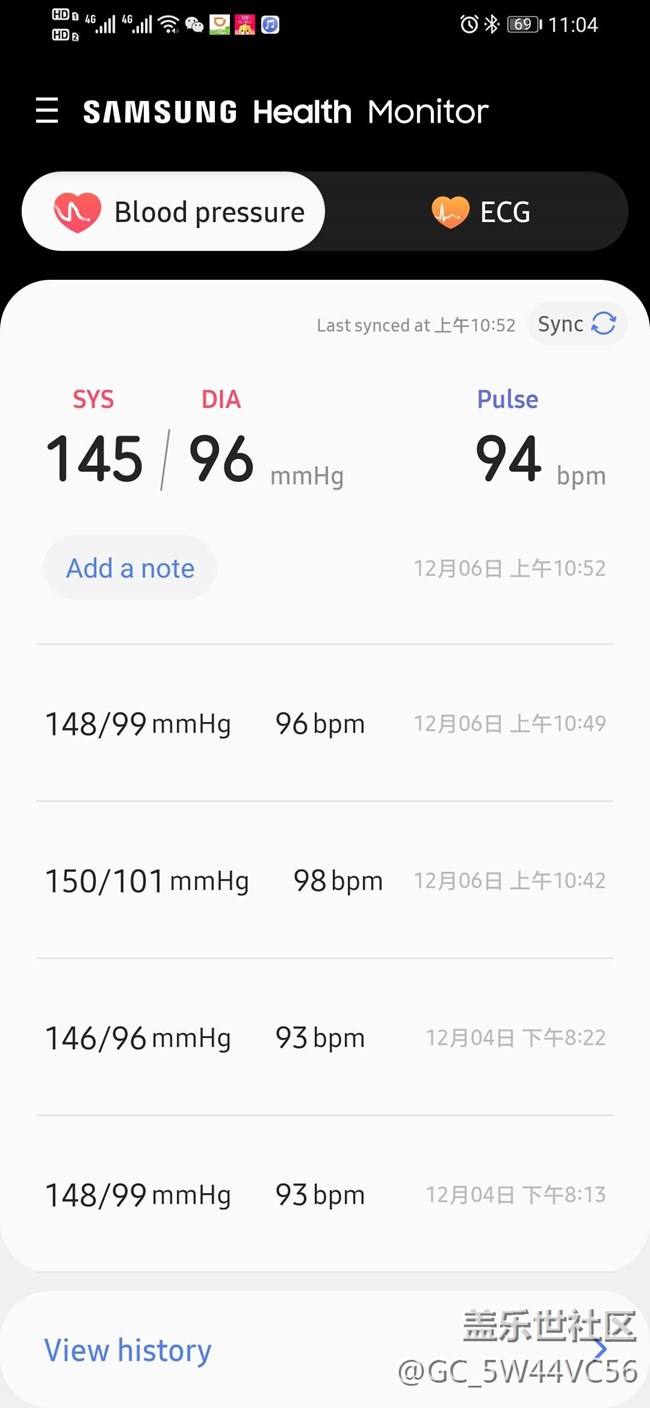This screenshot has width=650, height=1408.
Task: Open the 146/96 mmHg reading
Action: pos(324,1037)
